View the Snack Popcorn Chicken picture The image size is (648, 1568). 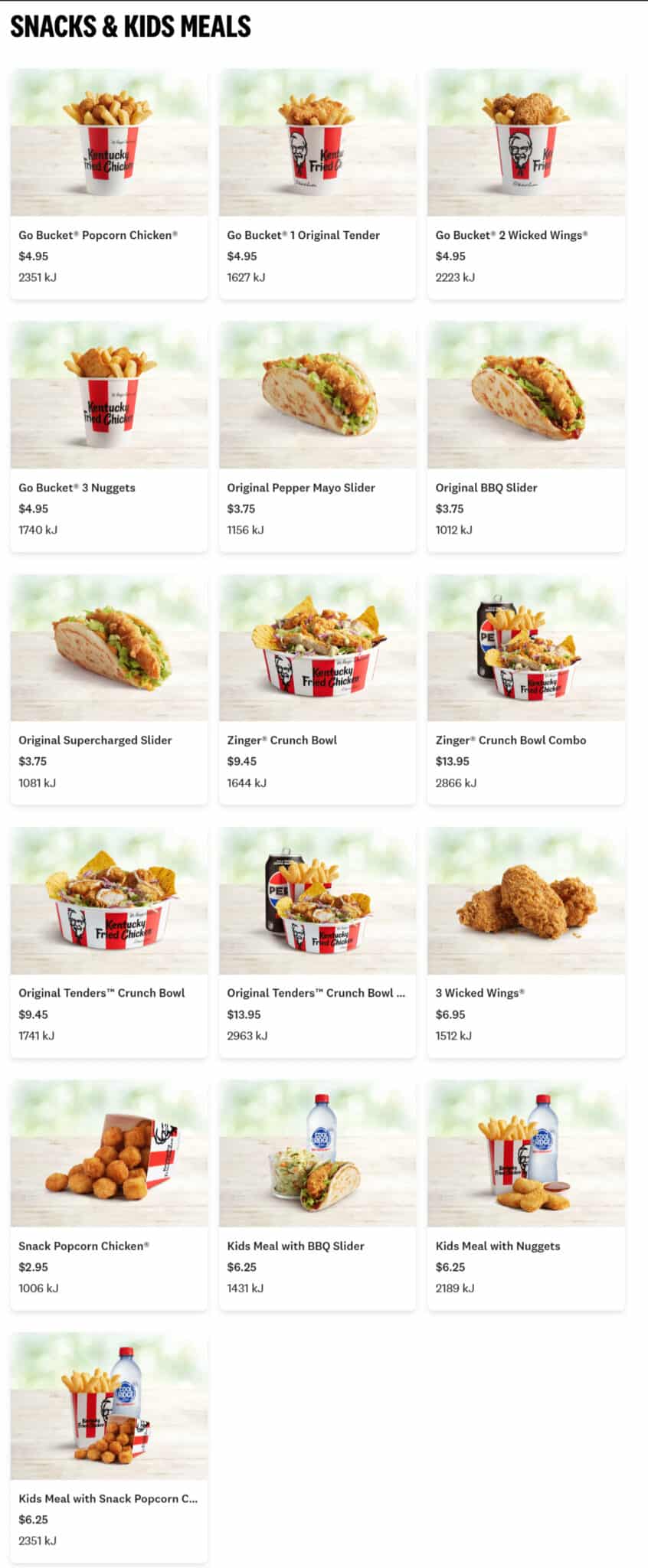point(108,1154)
